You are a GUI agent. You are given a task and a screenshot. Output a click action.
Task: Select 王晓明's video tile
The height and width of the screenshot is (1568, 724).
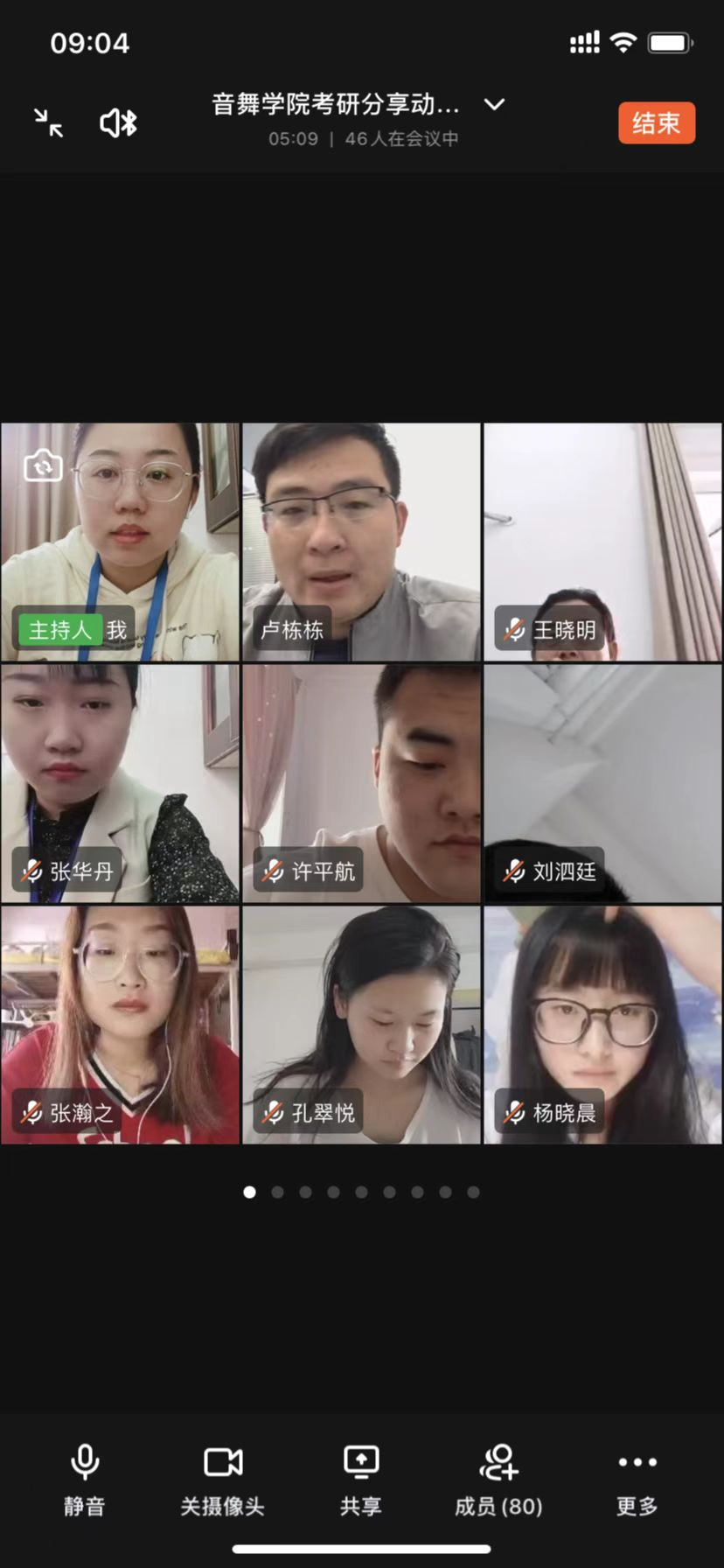point(602,542)
